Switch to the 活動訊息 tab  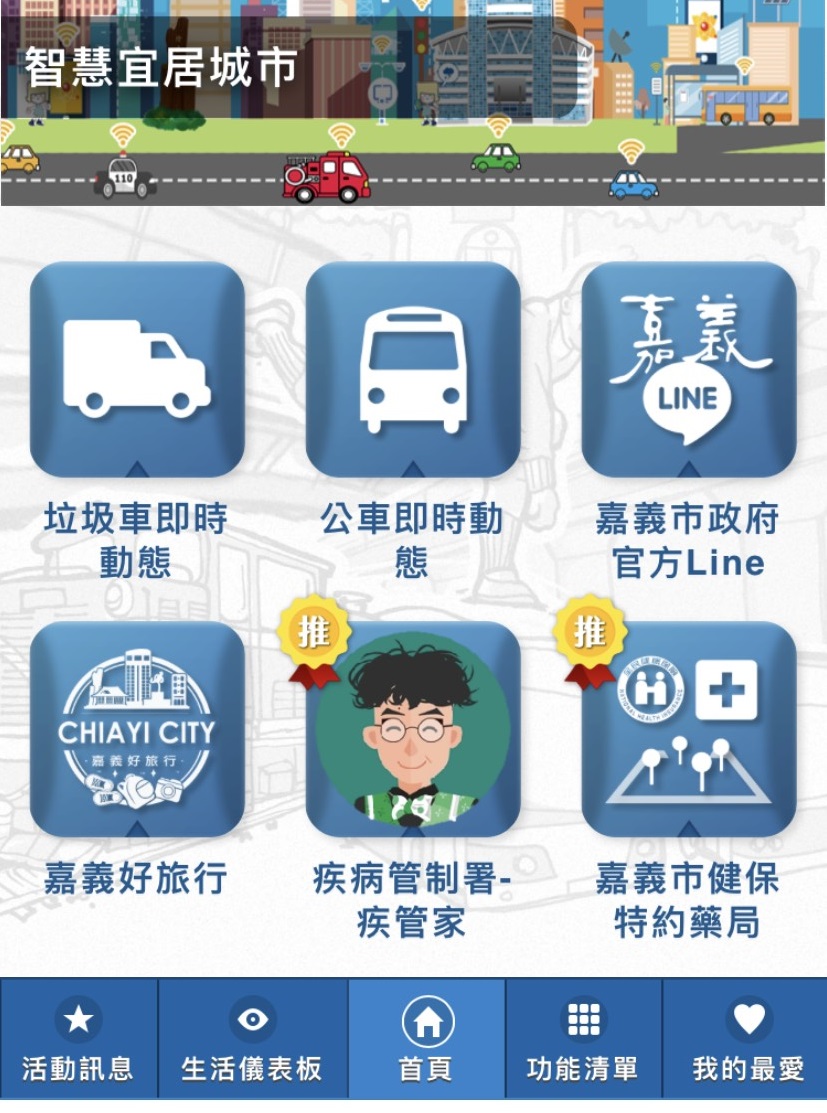[79, 1067]
